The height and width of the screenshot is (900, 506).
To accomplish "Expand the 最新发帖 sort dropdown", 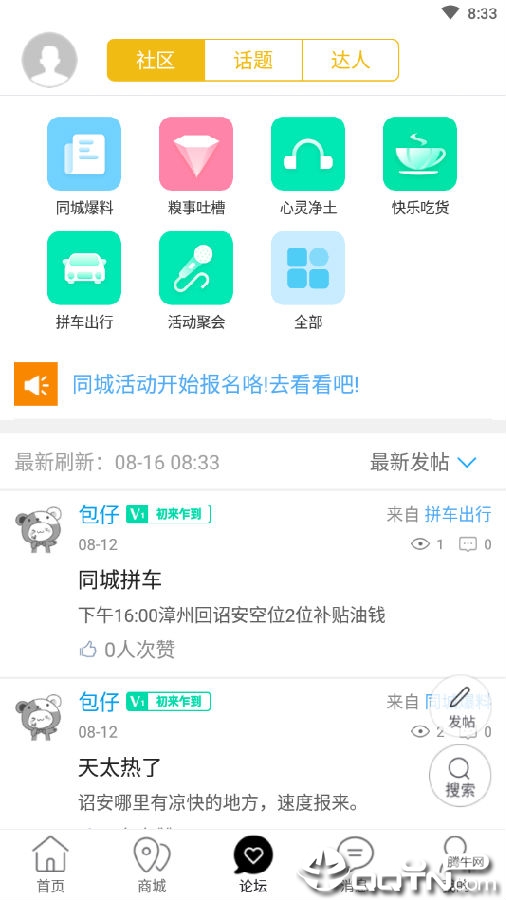I will tap(423, 462).
